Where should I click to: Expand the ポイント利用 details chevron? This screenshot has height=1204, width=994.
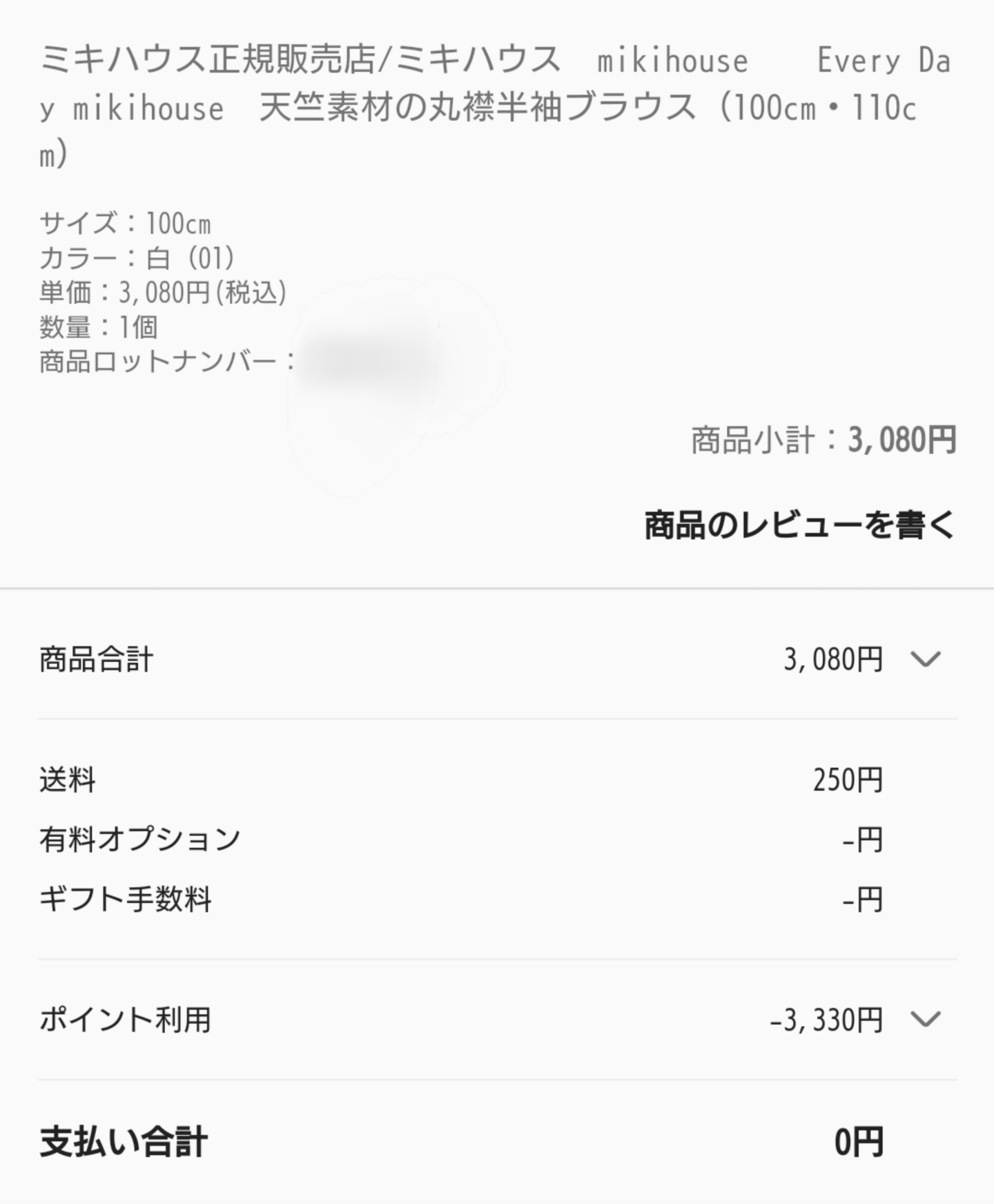[926, 1019]
